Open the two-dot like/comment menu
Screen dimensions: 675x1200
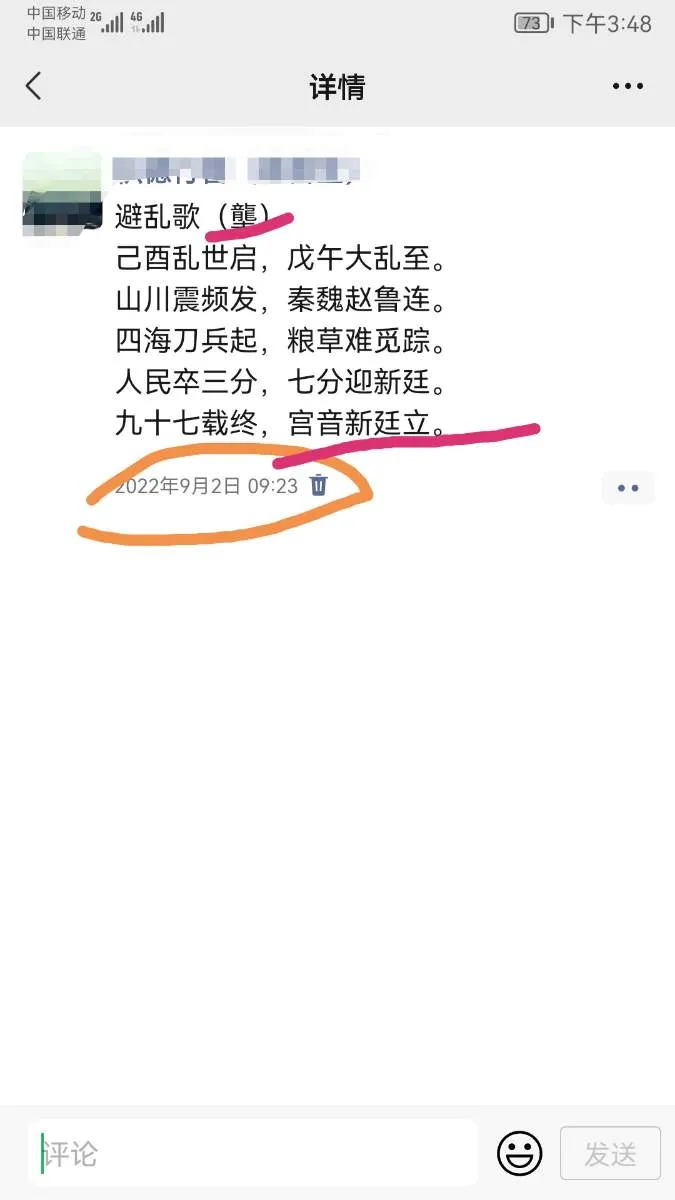coord(628,488)
